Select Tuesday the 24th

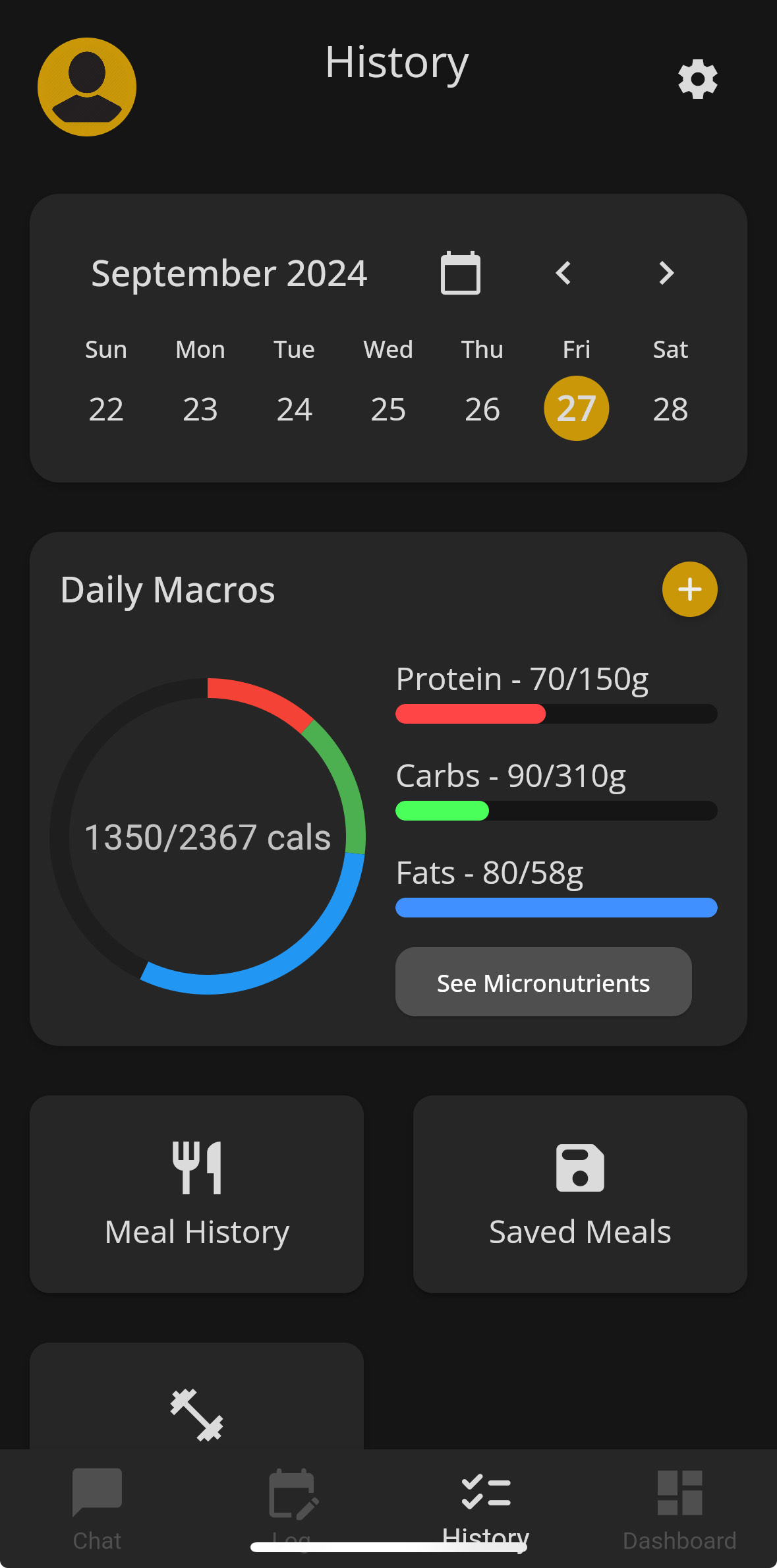coord(294,409)
